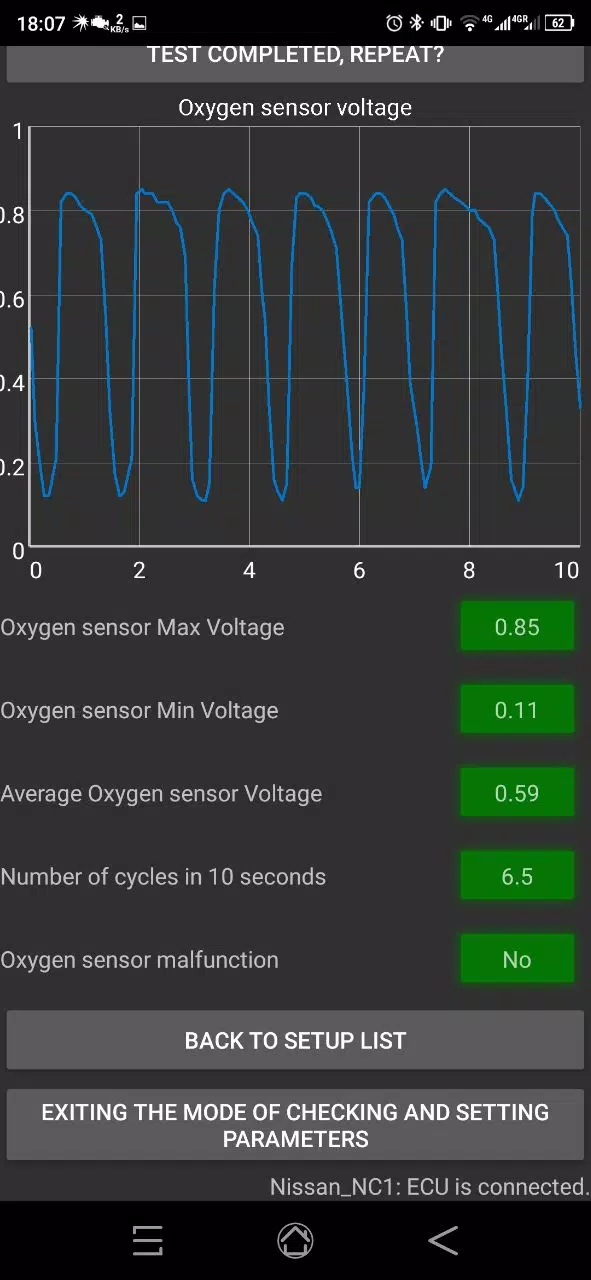
Task: Open recent apps from navigation bar
Action: coord(148,1241)
